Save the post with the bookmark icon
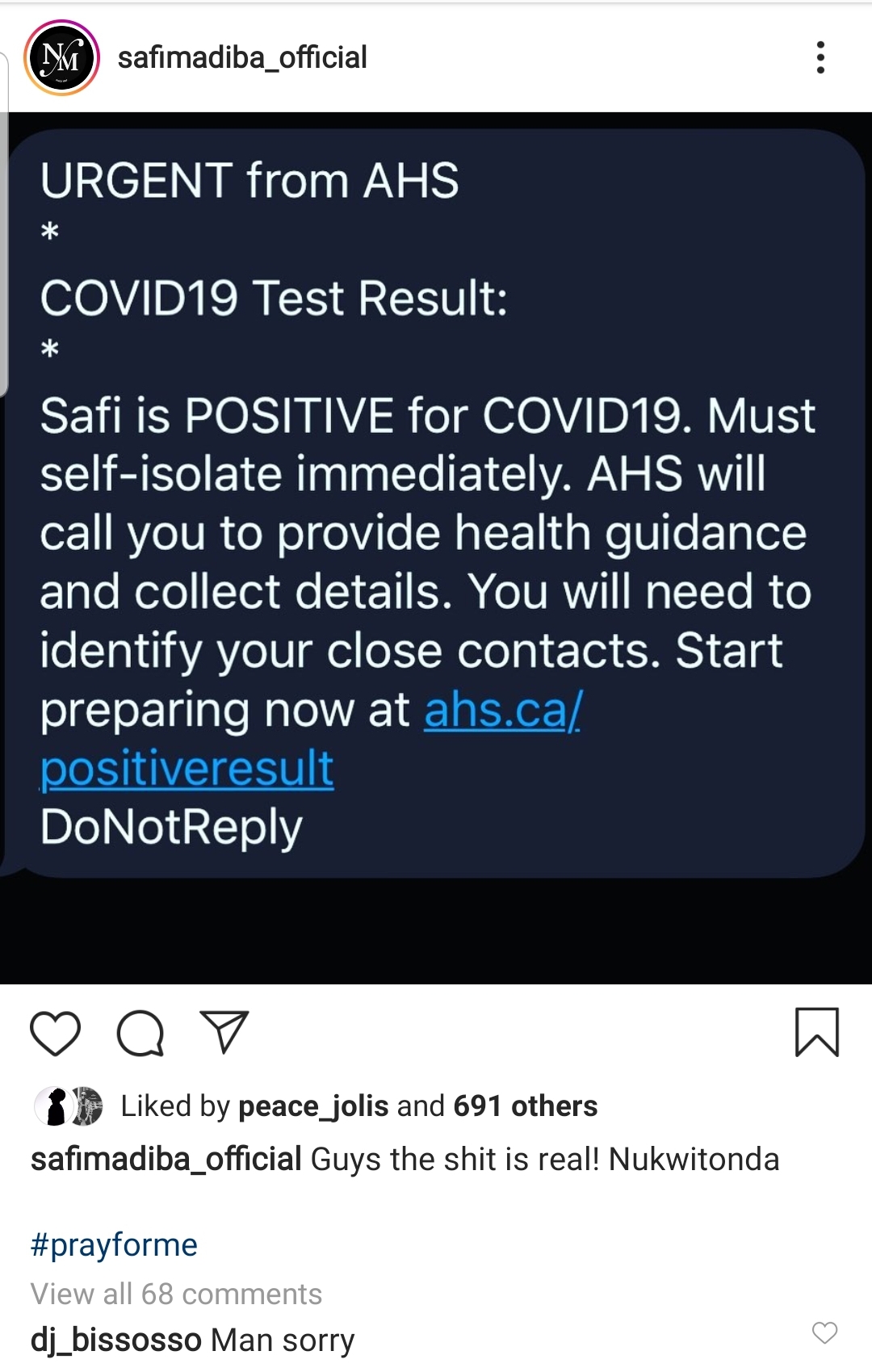Viewport: 872px width, 1372px height. coord(816,1032)
